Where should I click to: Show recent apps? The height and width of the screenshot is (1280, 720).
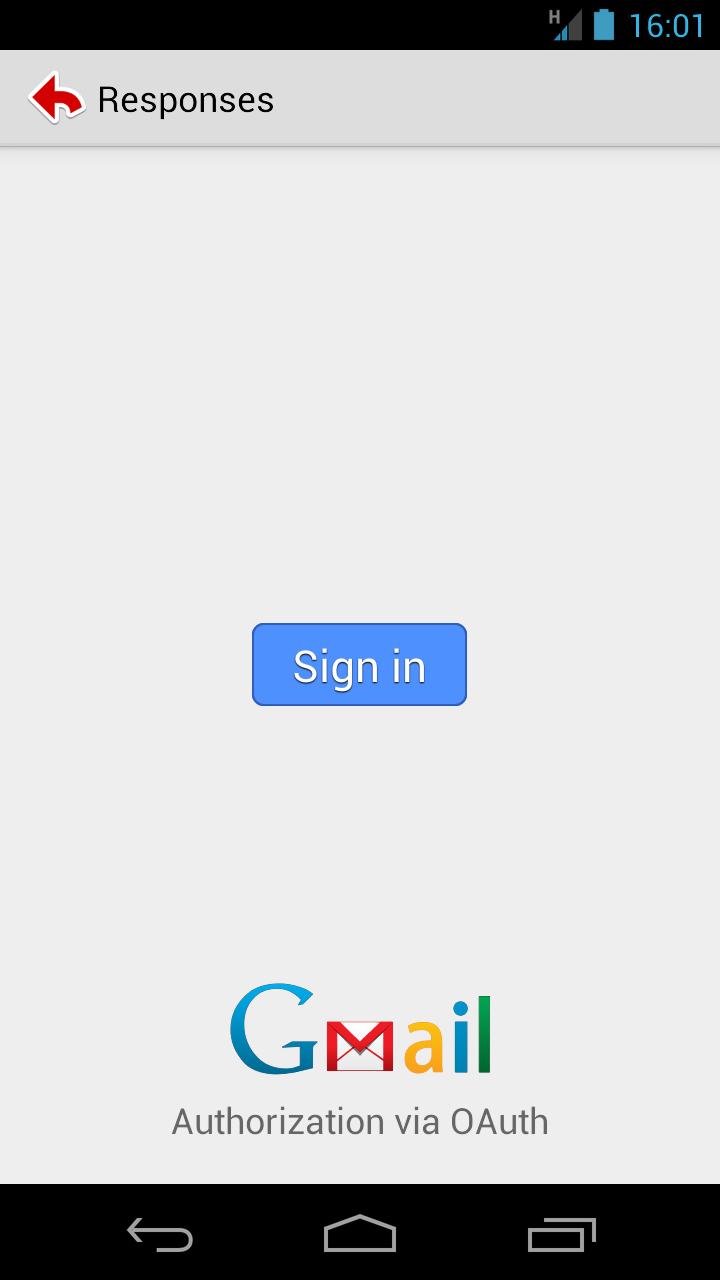pyautogui.click(x=561, y=1234)
